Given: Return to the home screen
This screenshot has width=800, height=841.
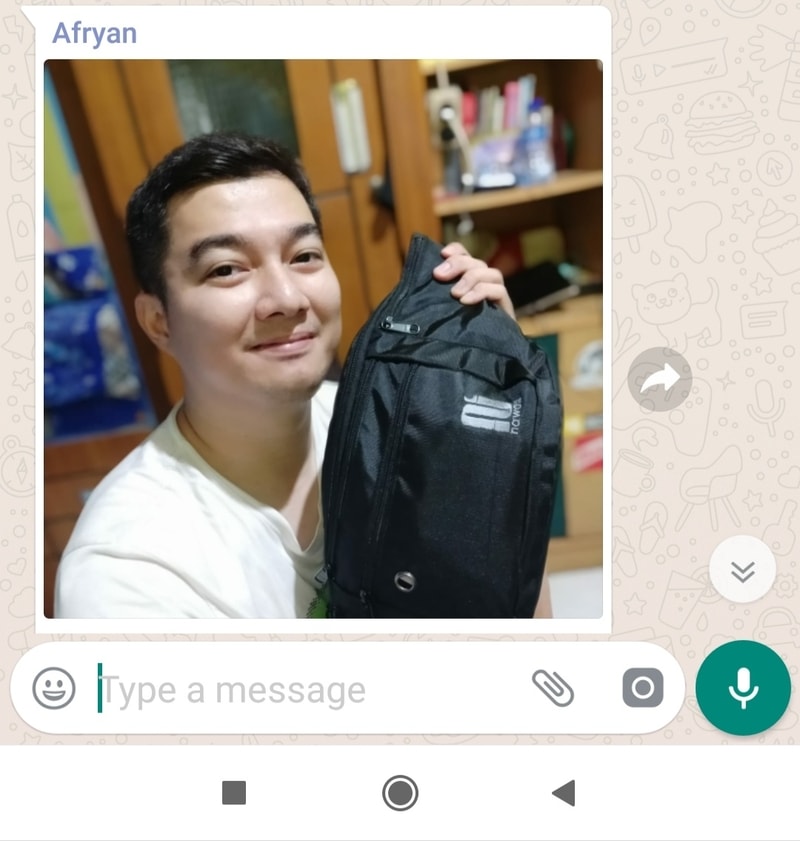Looking at the screenshot, I should pos(400,793).
